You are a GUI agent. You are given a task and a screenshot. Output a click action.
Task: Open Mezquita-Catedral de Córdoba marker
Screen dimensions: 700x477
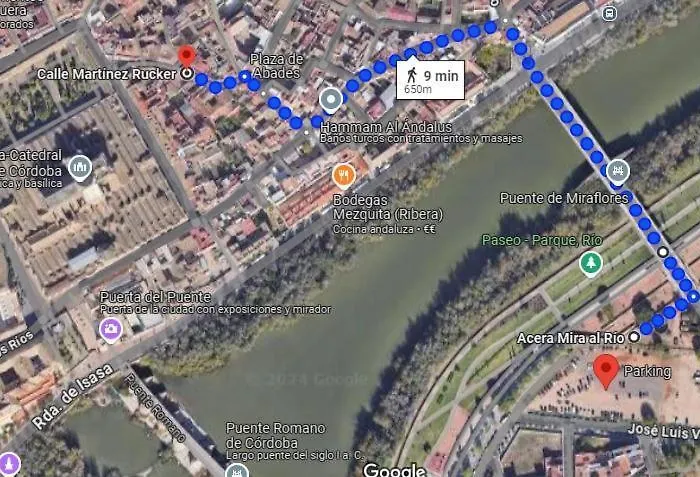[x=81, y=166]
